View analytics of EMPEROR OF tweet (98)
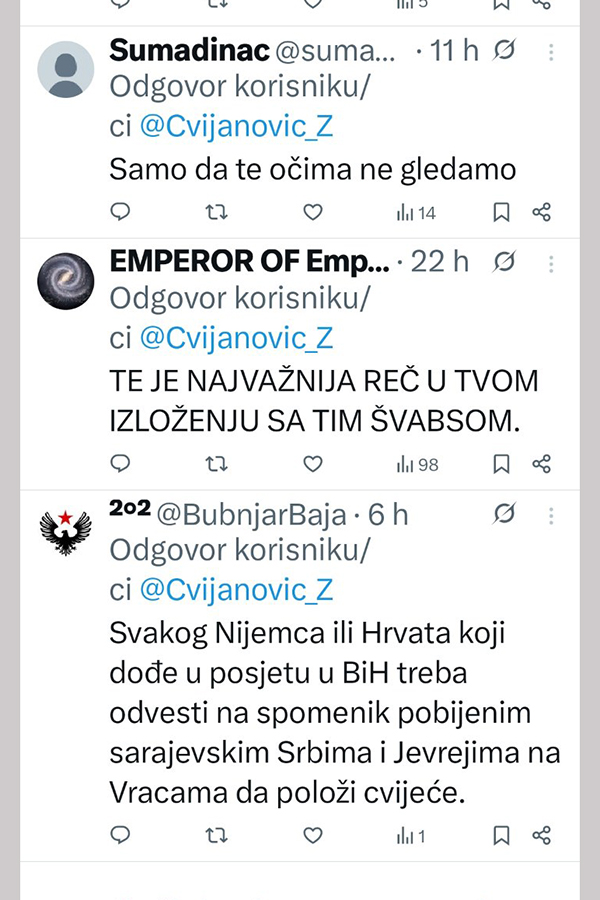600x900 pixels. (417, 464)
